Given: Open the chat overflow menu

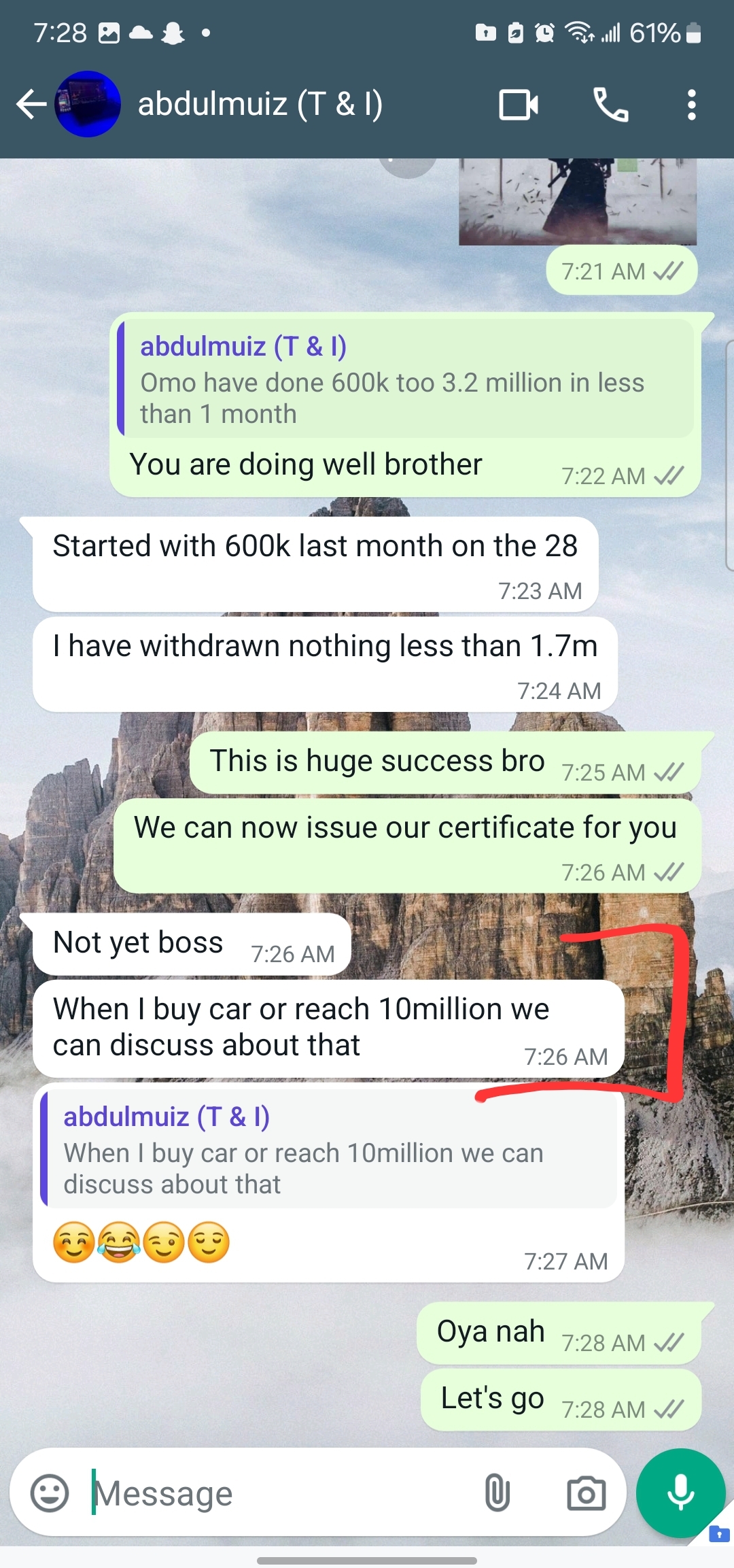Looking at the screenshot, I should click(x=691, y=105).
